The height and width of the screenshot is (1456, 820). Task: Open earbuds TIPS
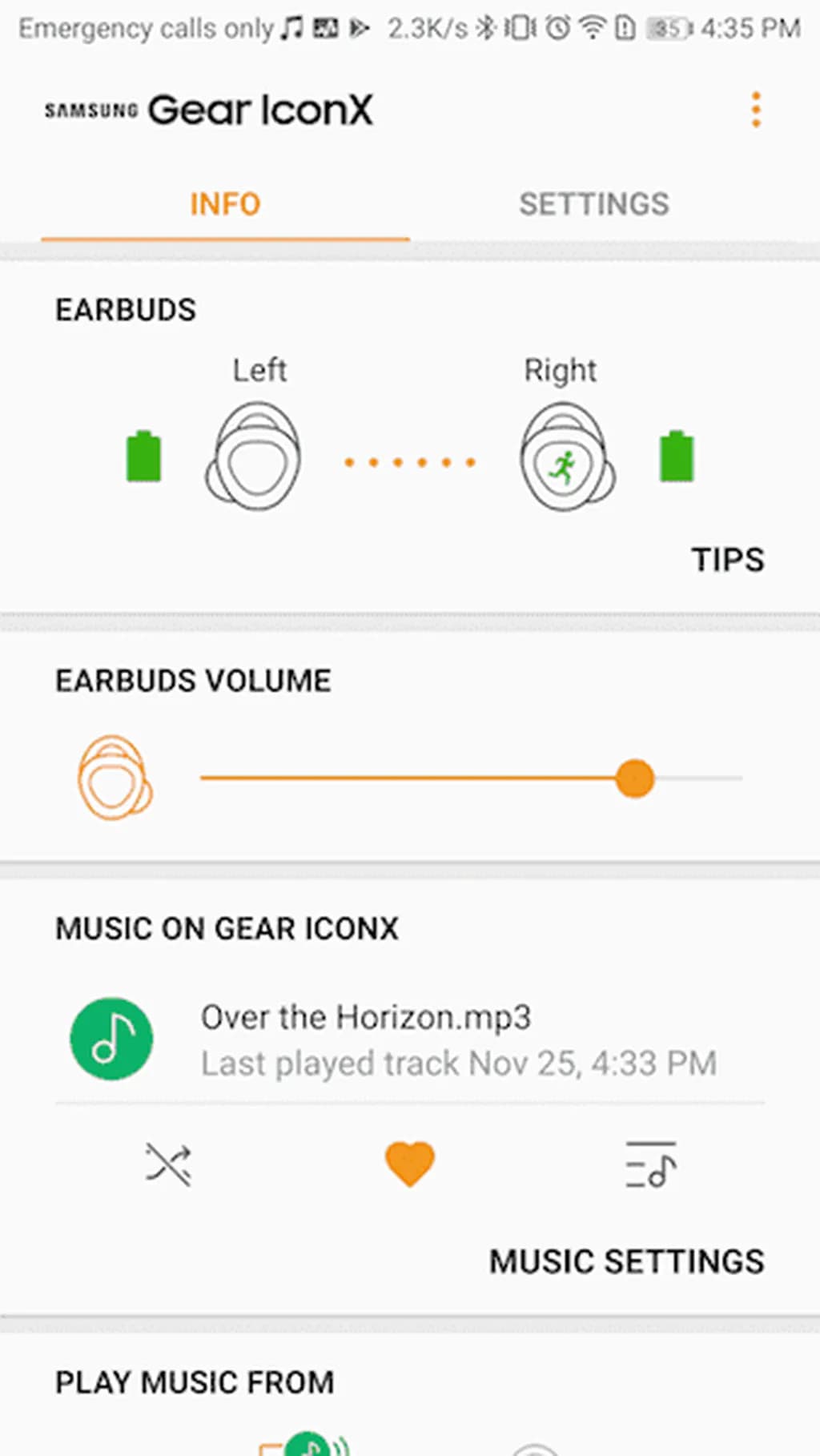pos(727,560)
